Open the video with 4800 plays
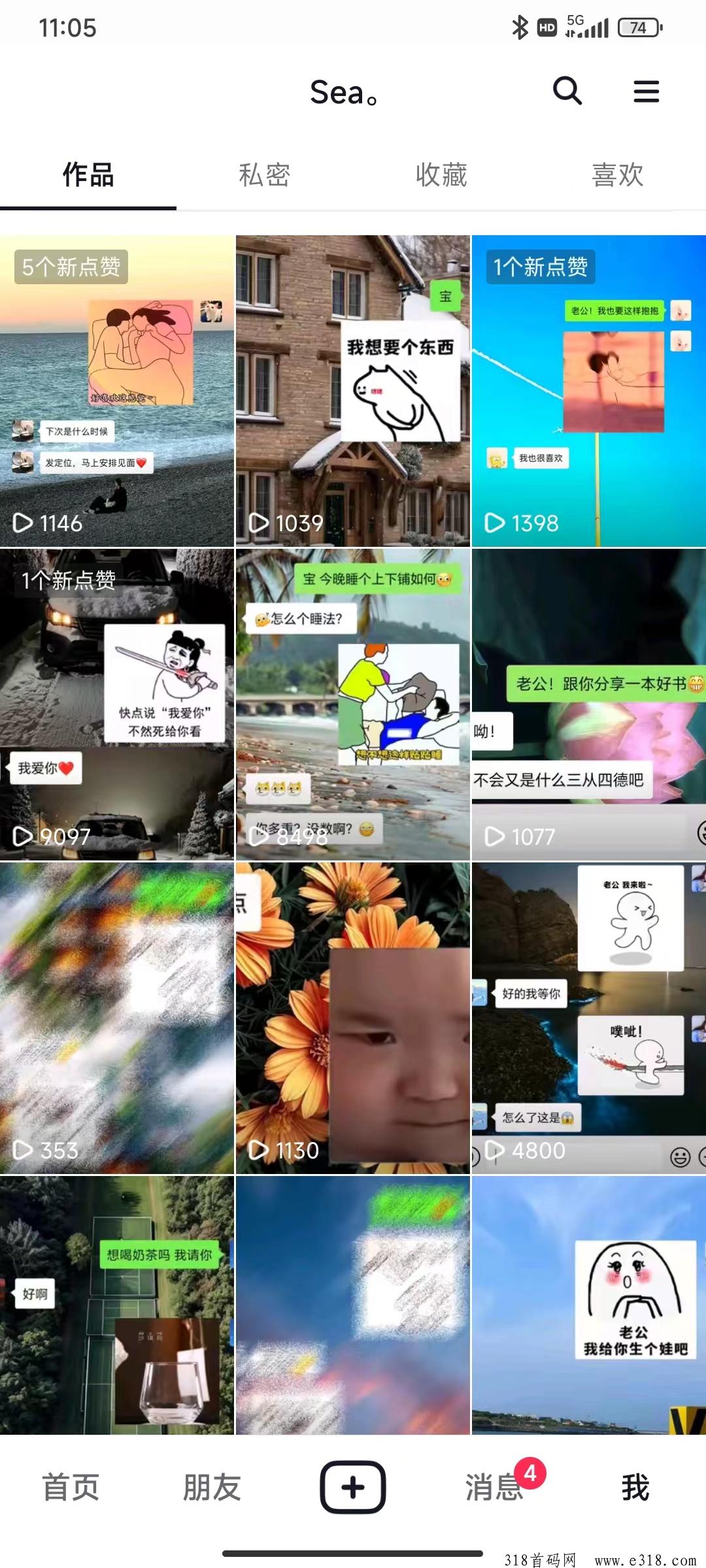 (589, 1018)
